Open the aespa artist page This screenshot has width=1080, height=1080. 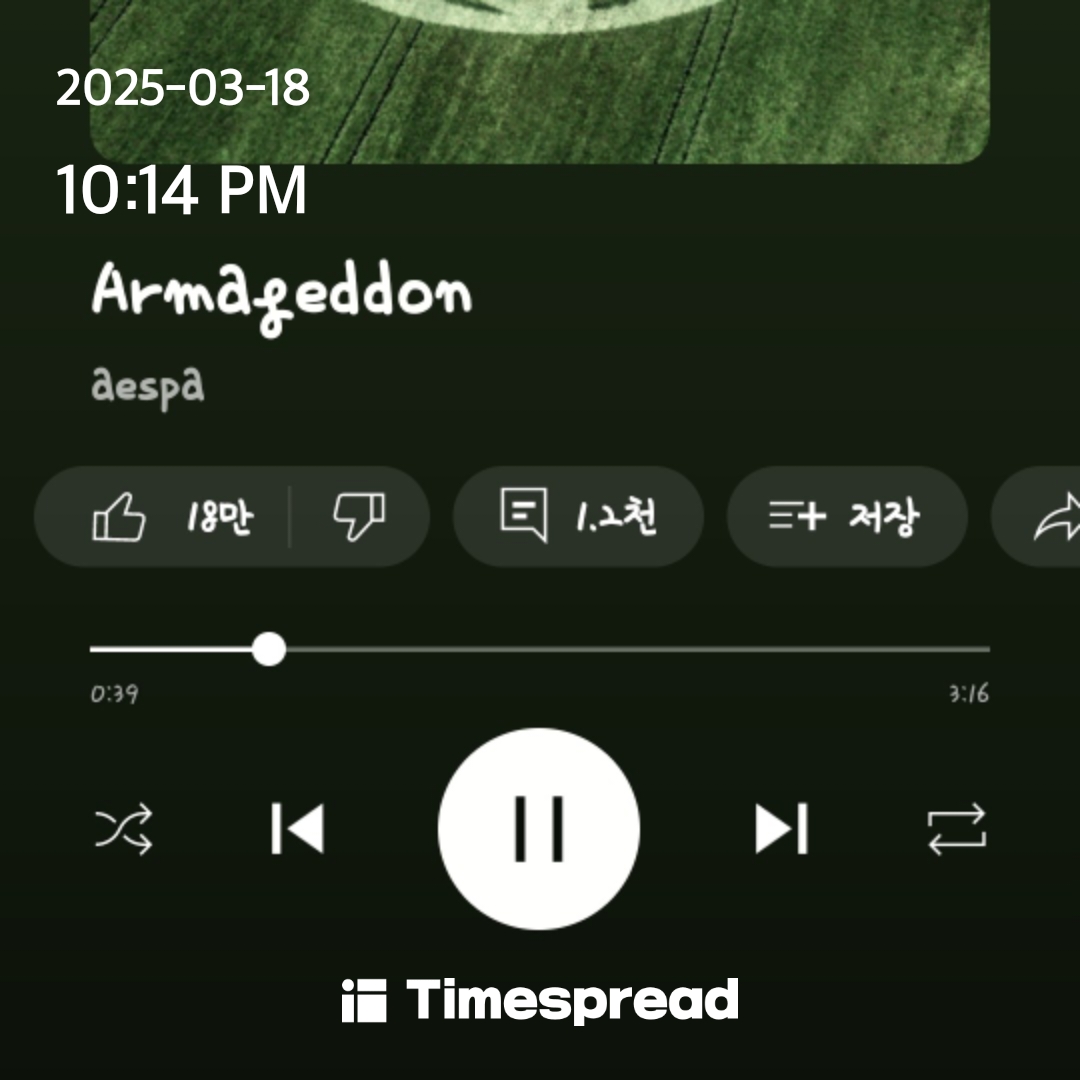click(148, 385)
